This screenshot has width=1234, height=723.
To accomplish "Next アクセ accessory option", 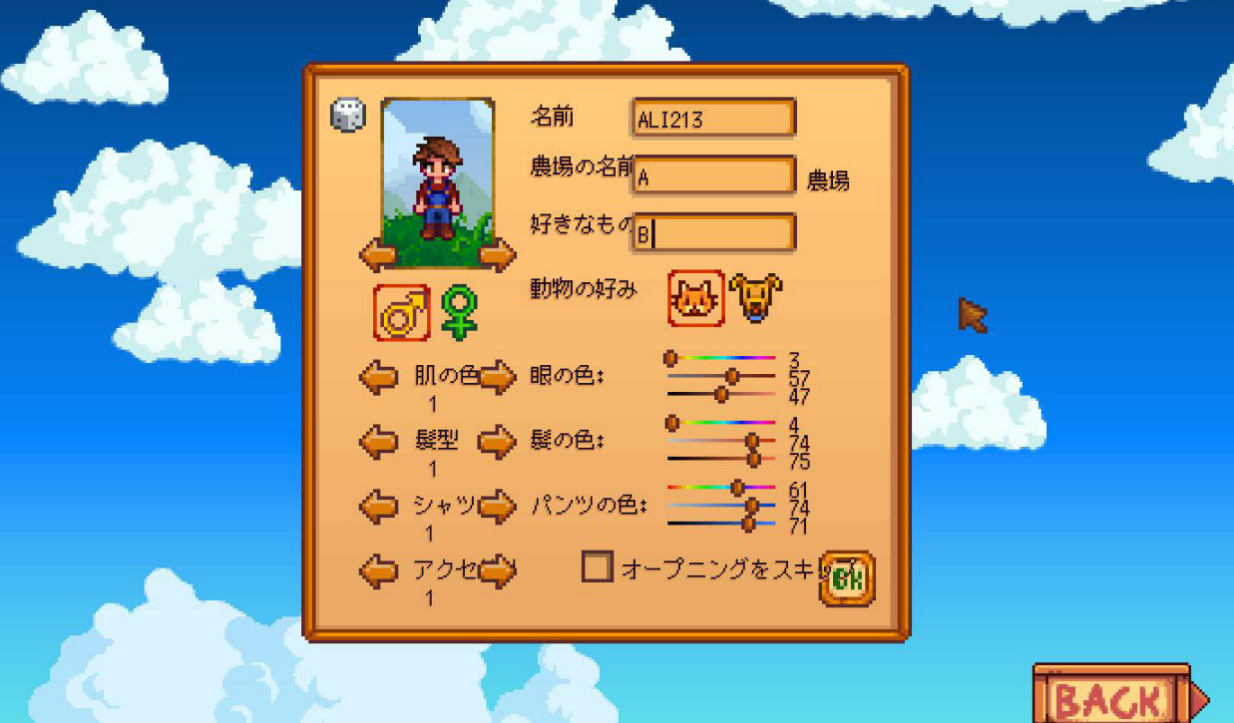I will pyautogui.click(x=497, y=572).
